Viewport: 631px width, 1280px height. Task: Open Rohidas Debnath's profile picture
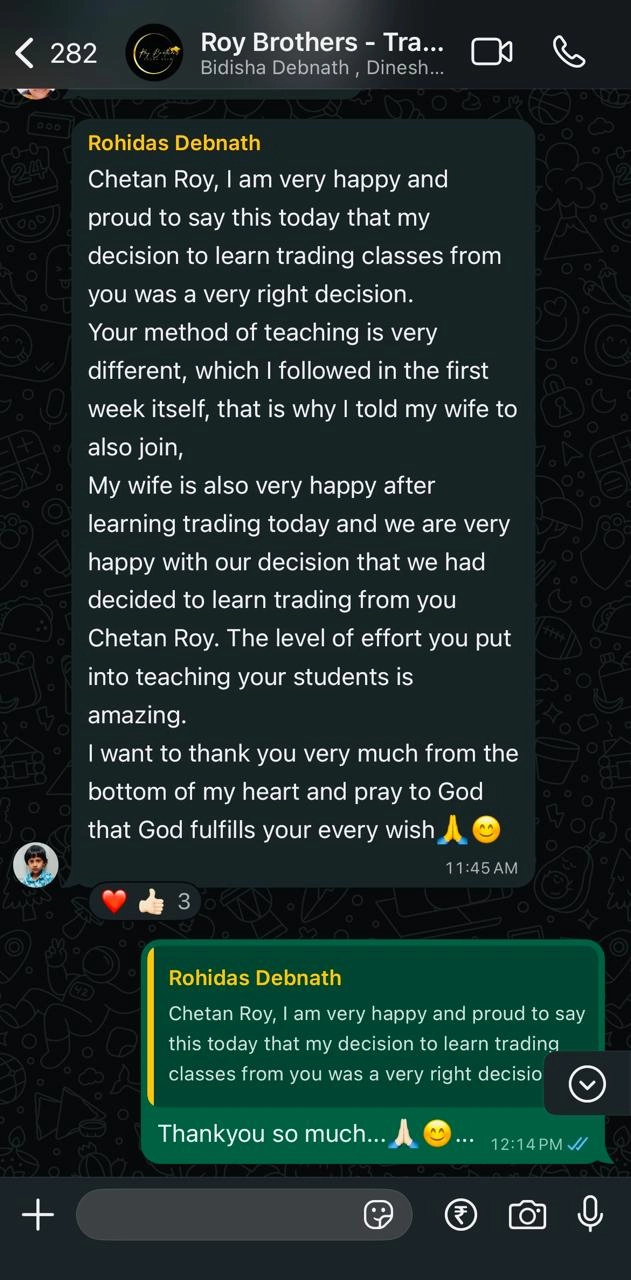click(x=35, y=864)
